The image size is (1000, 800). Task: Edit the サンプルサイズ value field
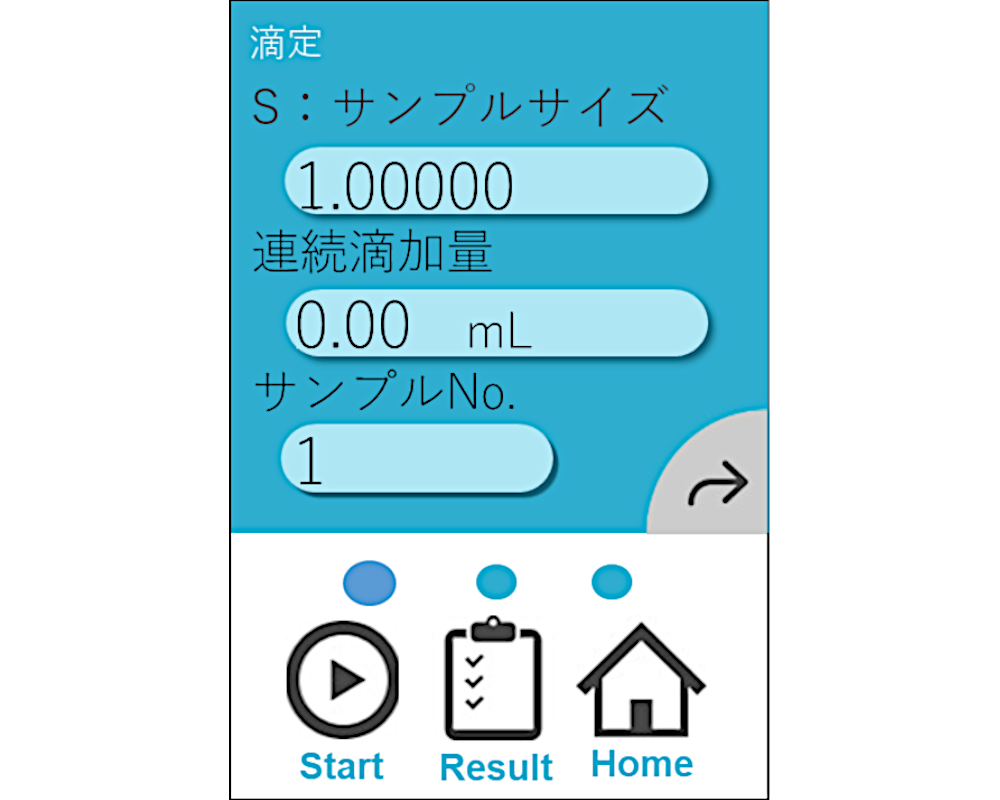(x=496, y=182)
